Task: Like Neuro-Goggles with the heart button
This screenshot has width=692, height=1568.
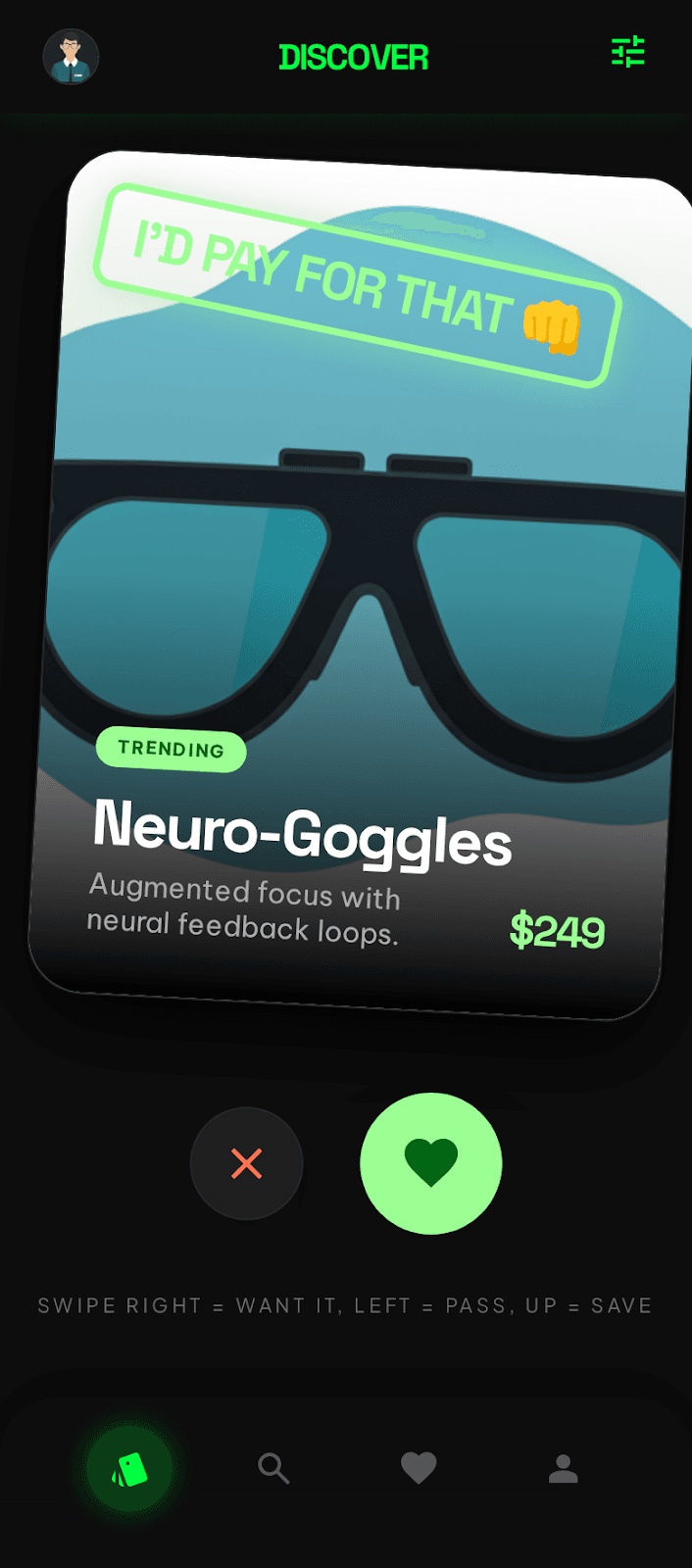Action: click(430, 1163)
